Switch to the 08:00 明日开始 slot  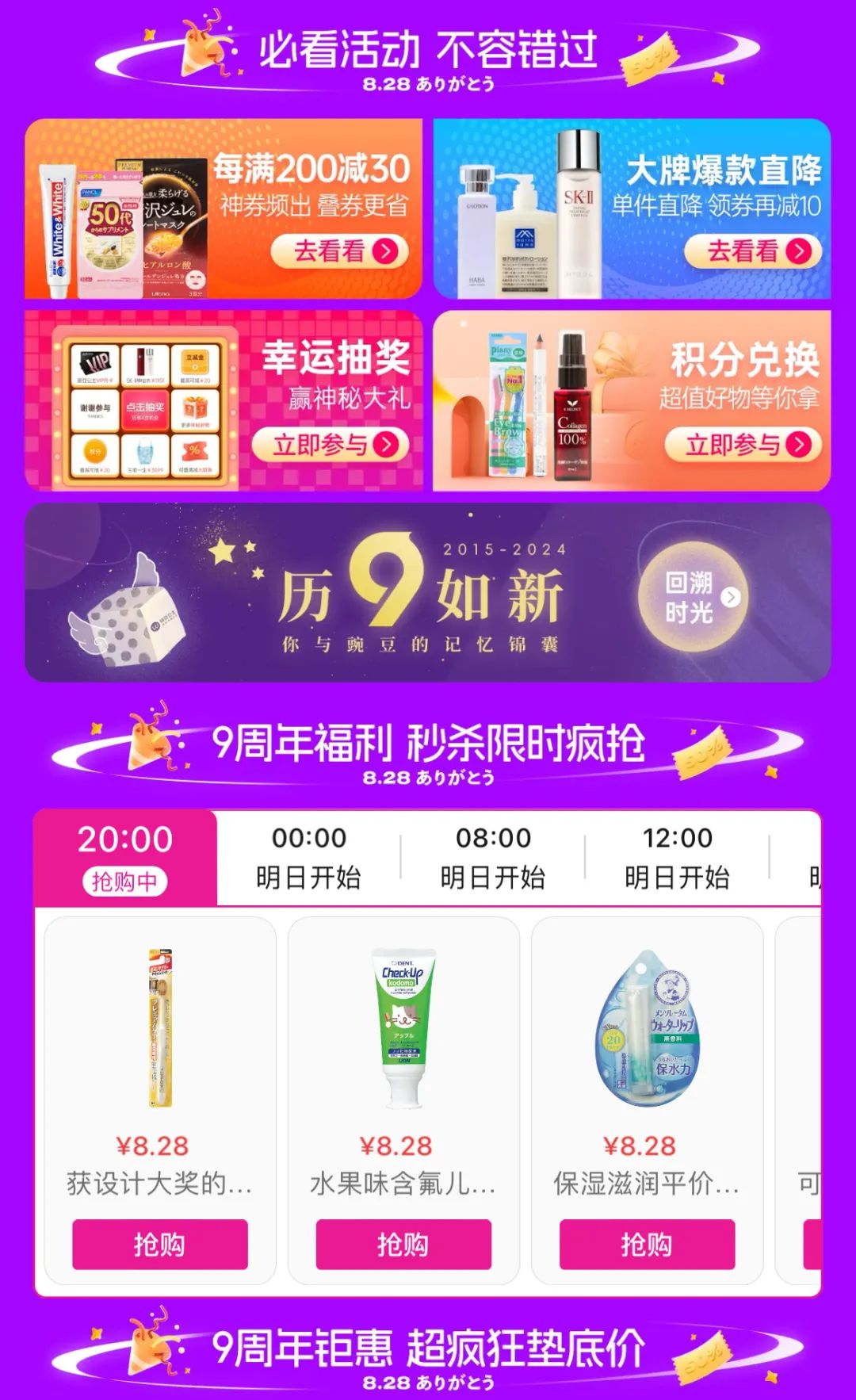tap(493, 858)
